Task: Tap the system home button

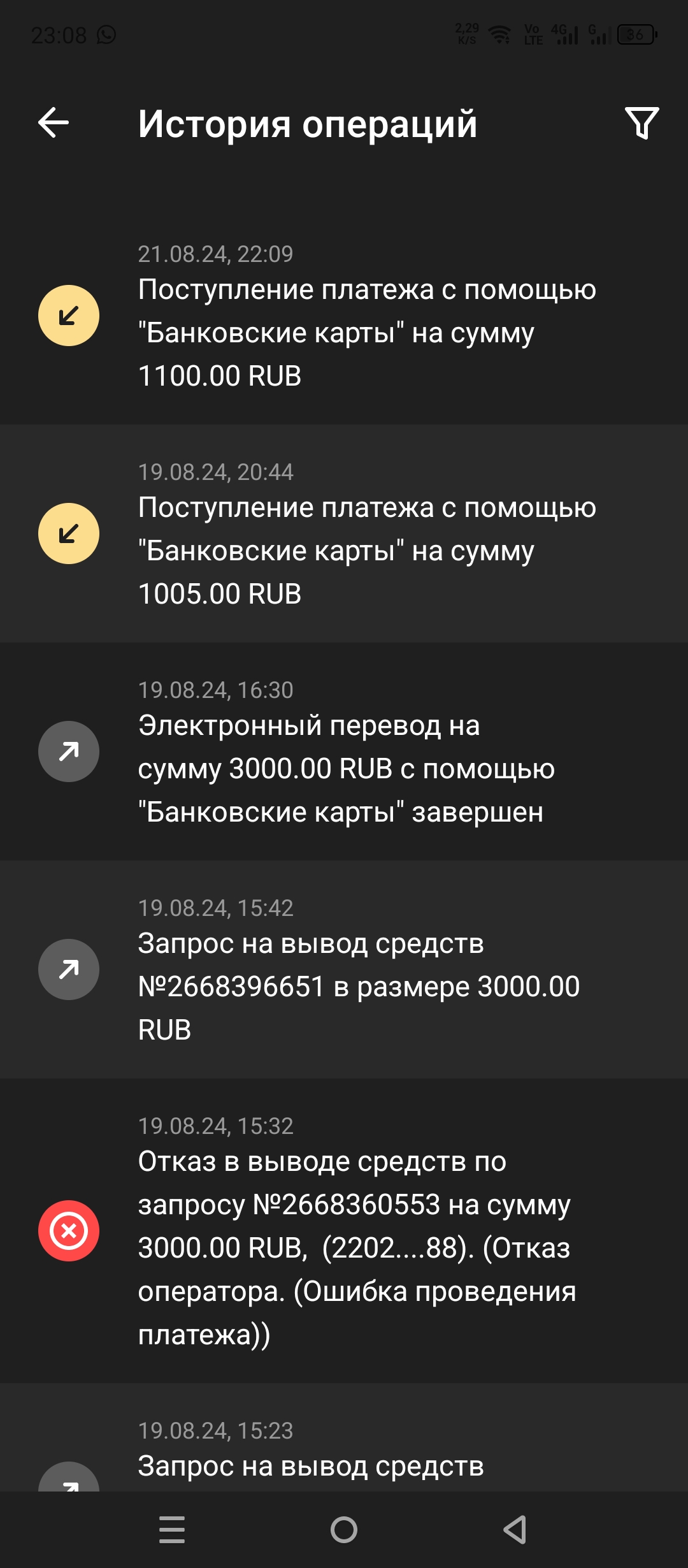Action: [x=344, y=1530]
